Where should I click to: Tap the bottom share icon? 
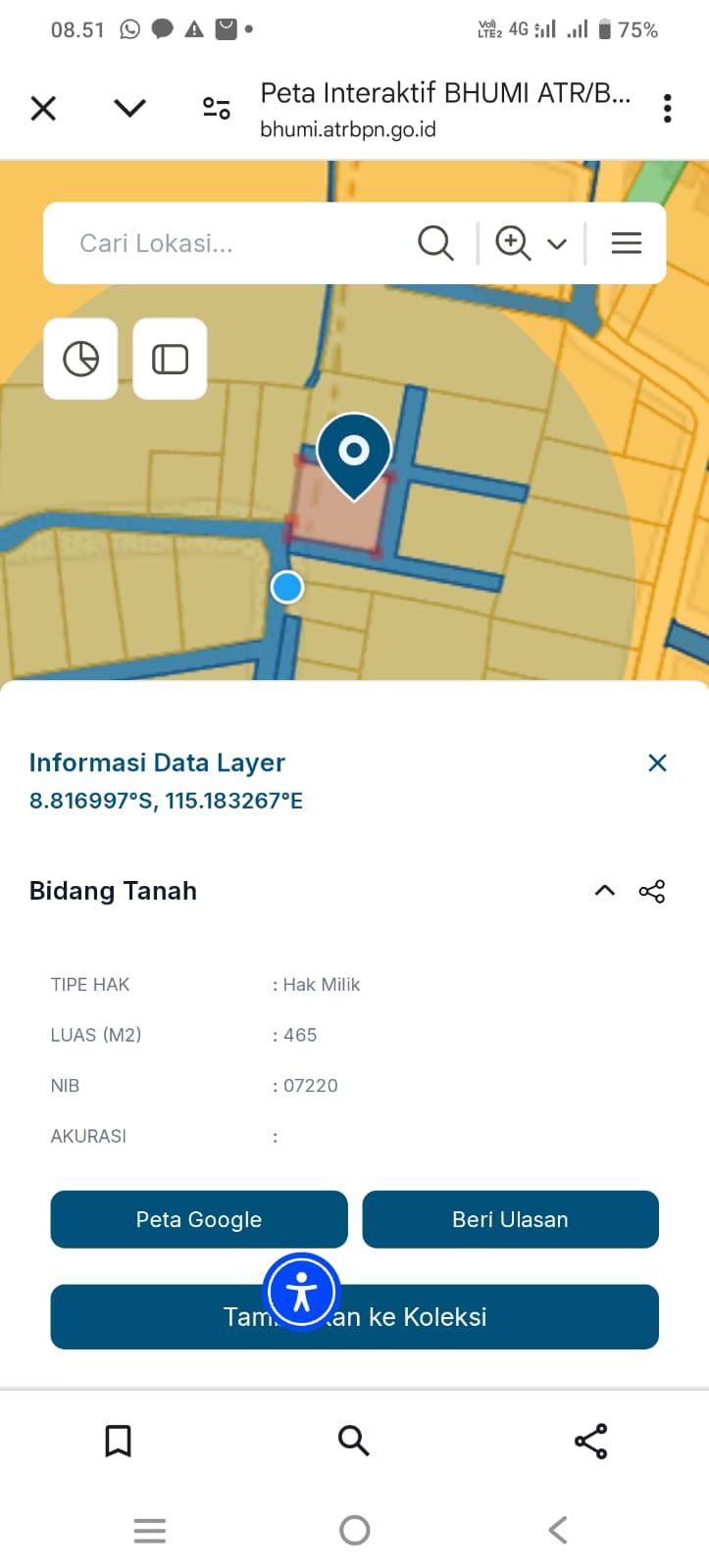pyautogui.click(x=590, y=1441)
